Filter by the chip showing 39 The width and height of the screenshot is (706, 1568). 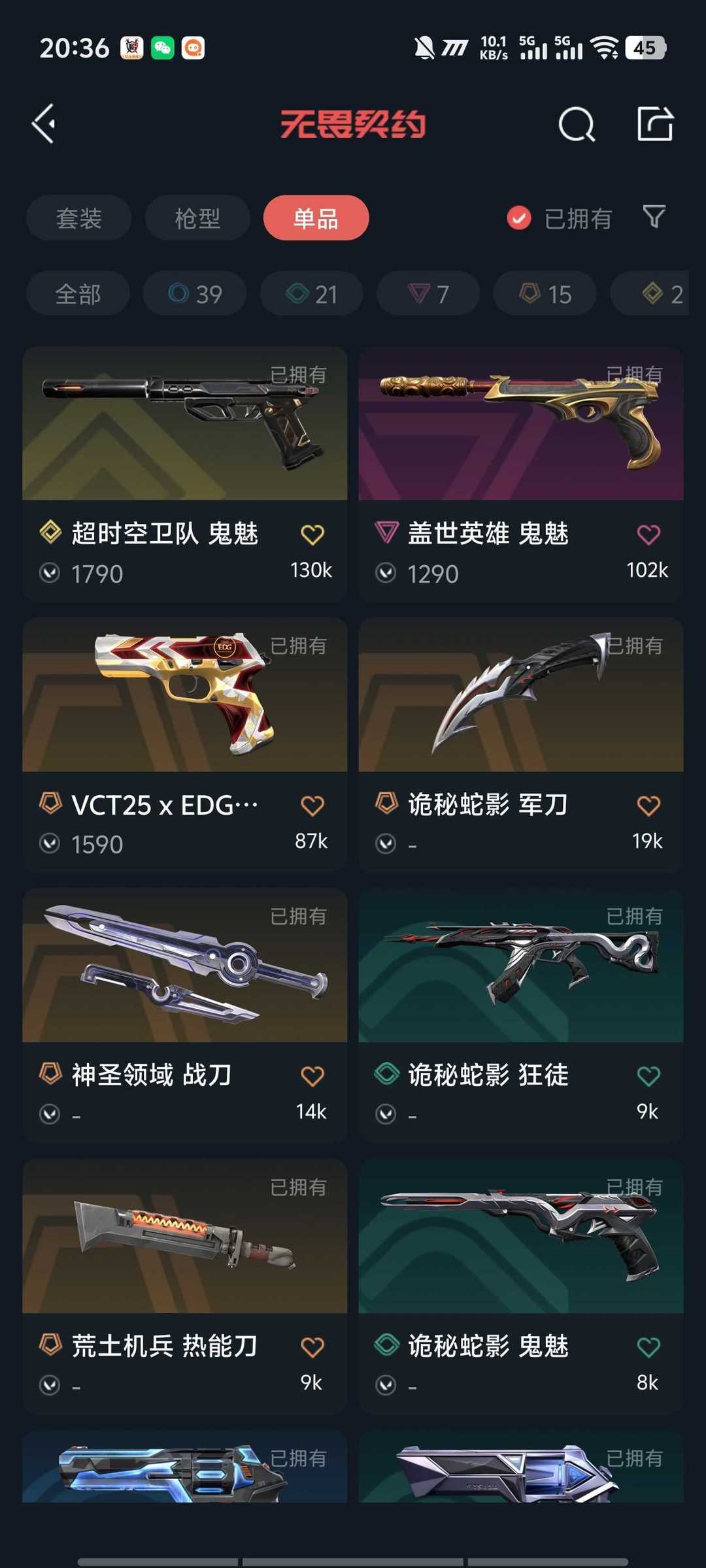coord(195,294)
